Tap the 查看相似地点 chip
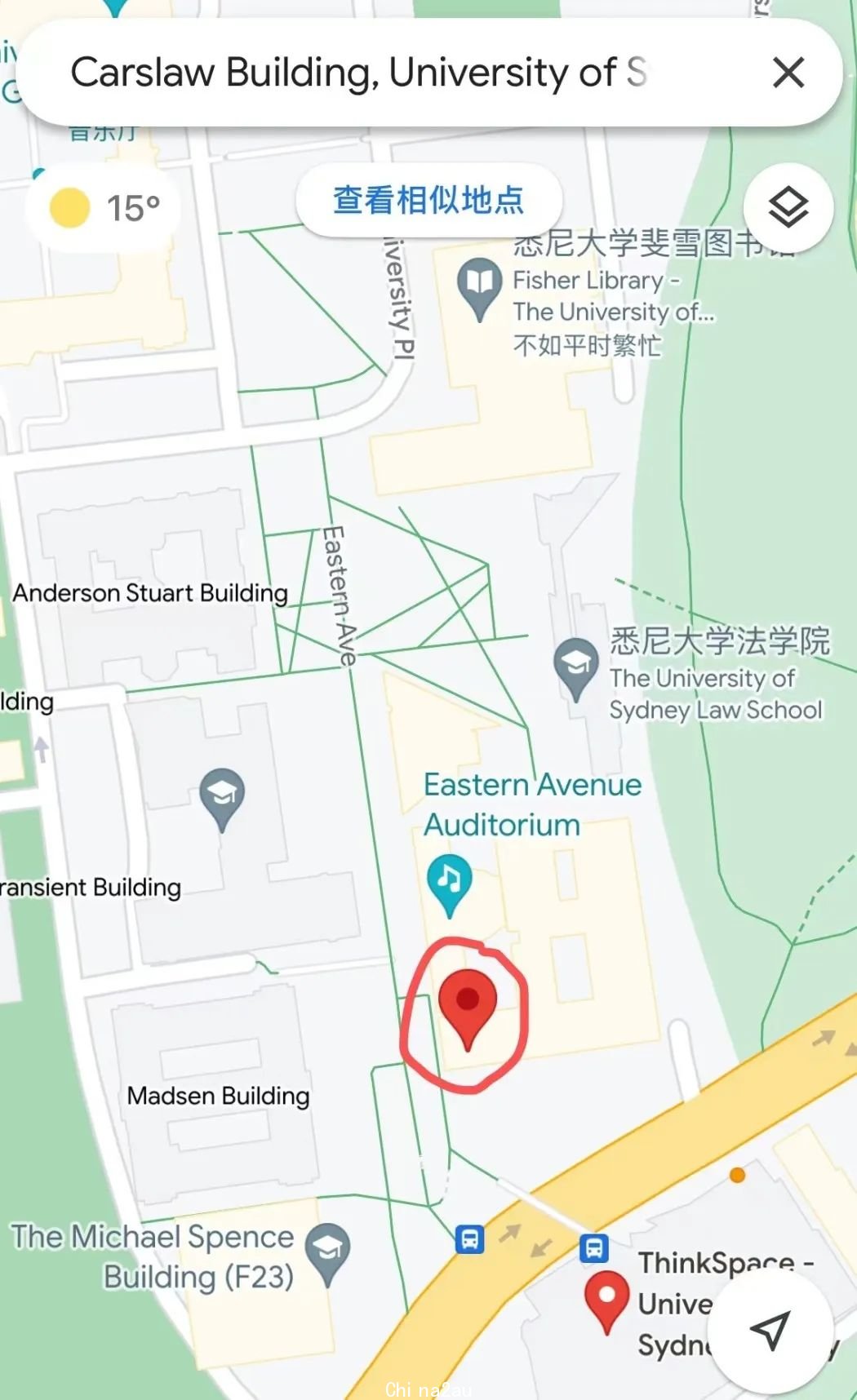The image size is (857, 1400). coord(428,200)
